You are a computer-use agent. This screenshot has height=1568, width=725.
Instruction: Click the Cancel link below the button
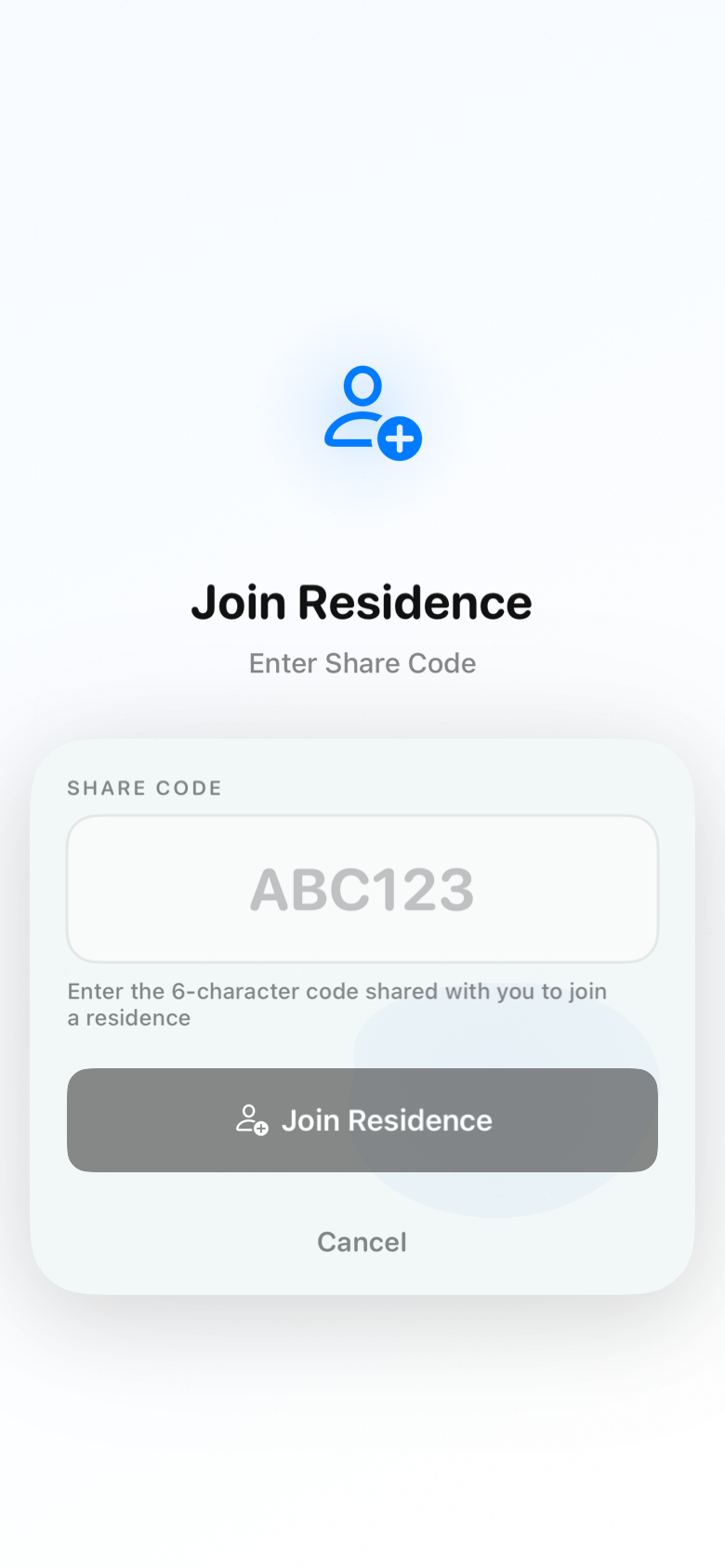click(x=362, y=1242)
